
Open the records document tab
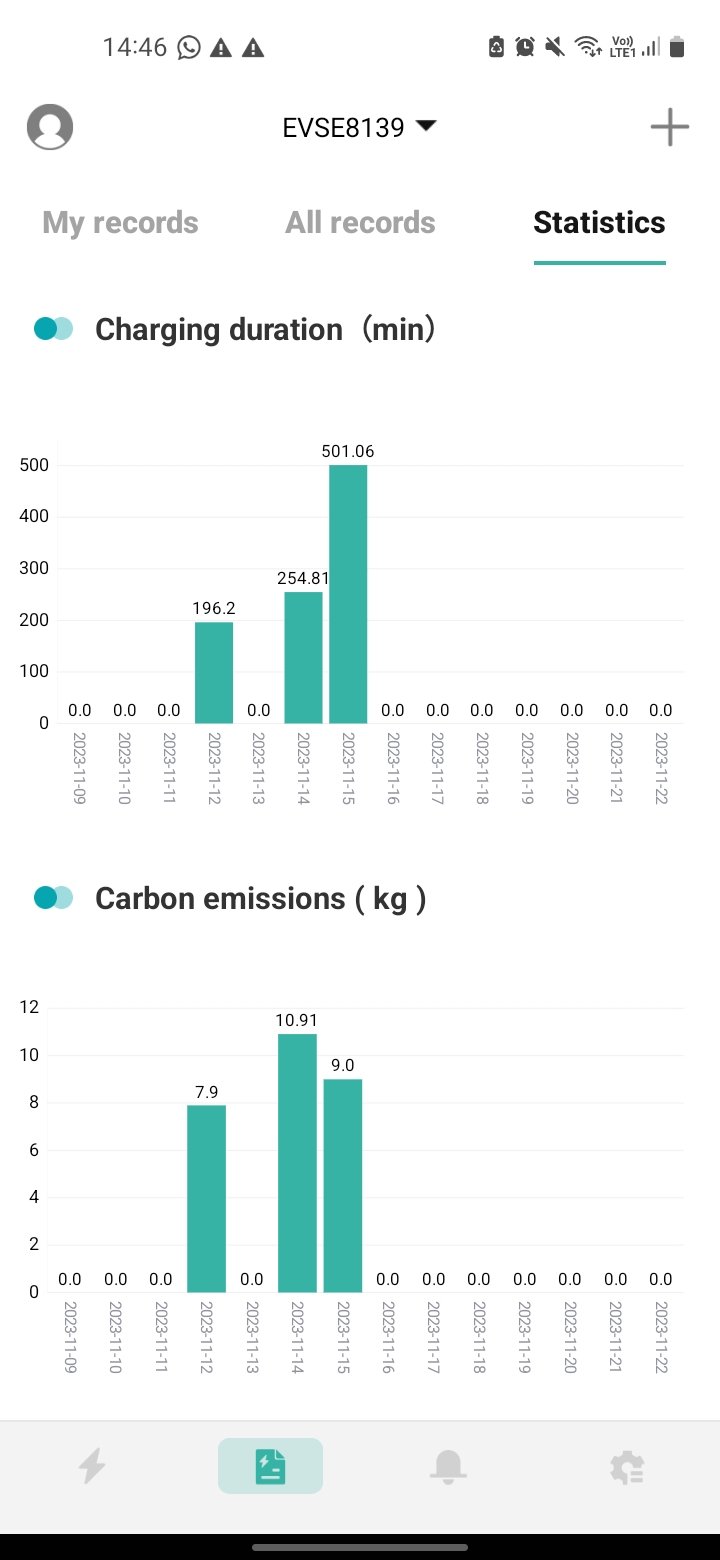(x=270, y=1466)
